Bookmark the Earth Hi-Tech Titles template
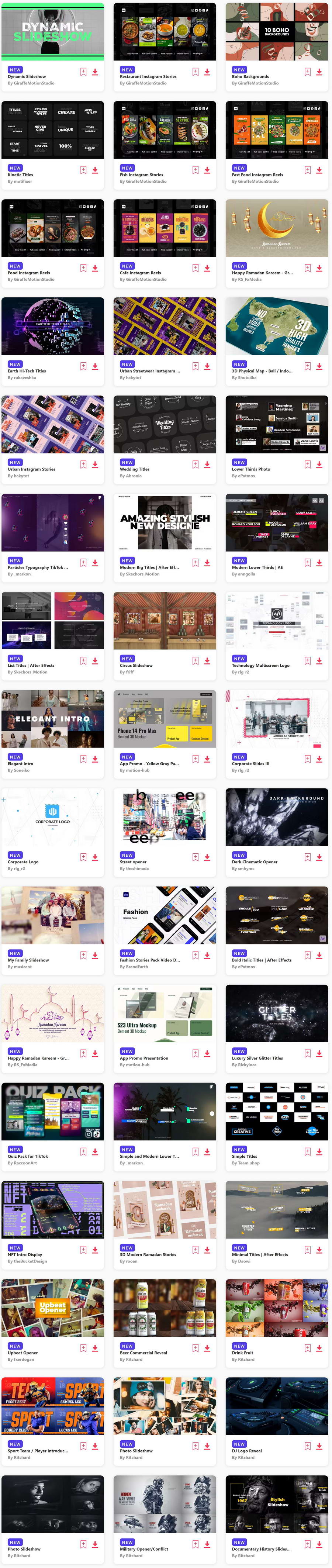This screenshot has width=332, height=1568. pos(83,366)
